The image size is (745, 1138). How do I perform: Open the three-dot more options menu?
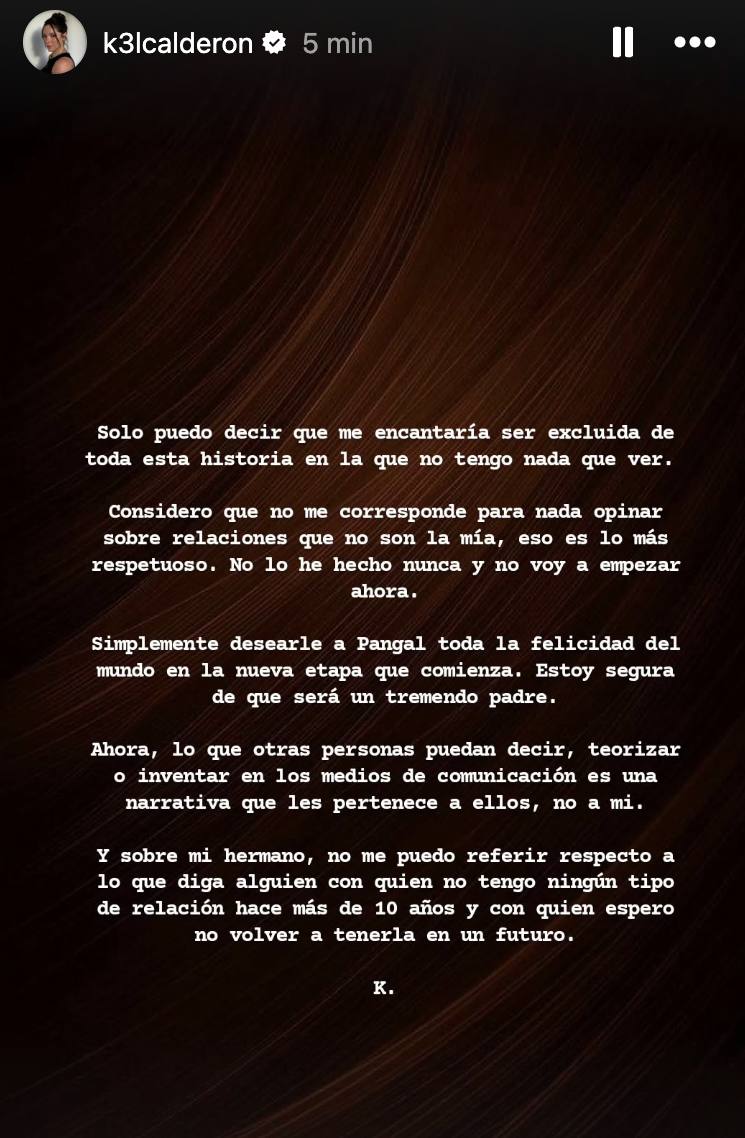(x=694, y=42)
